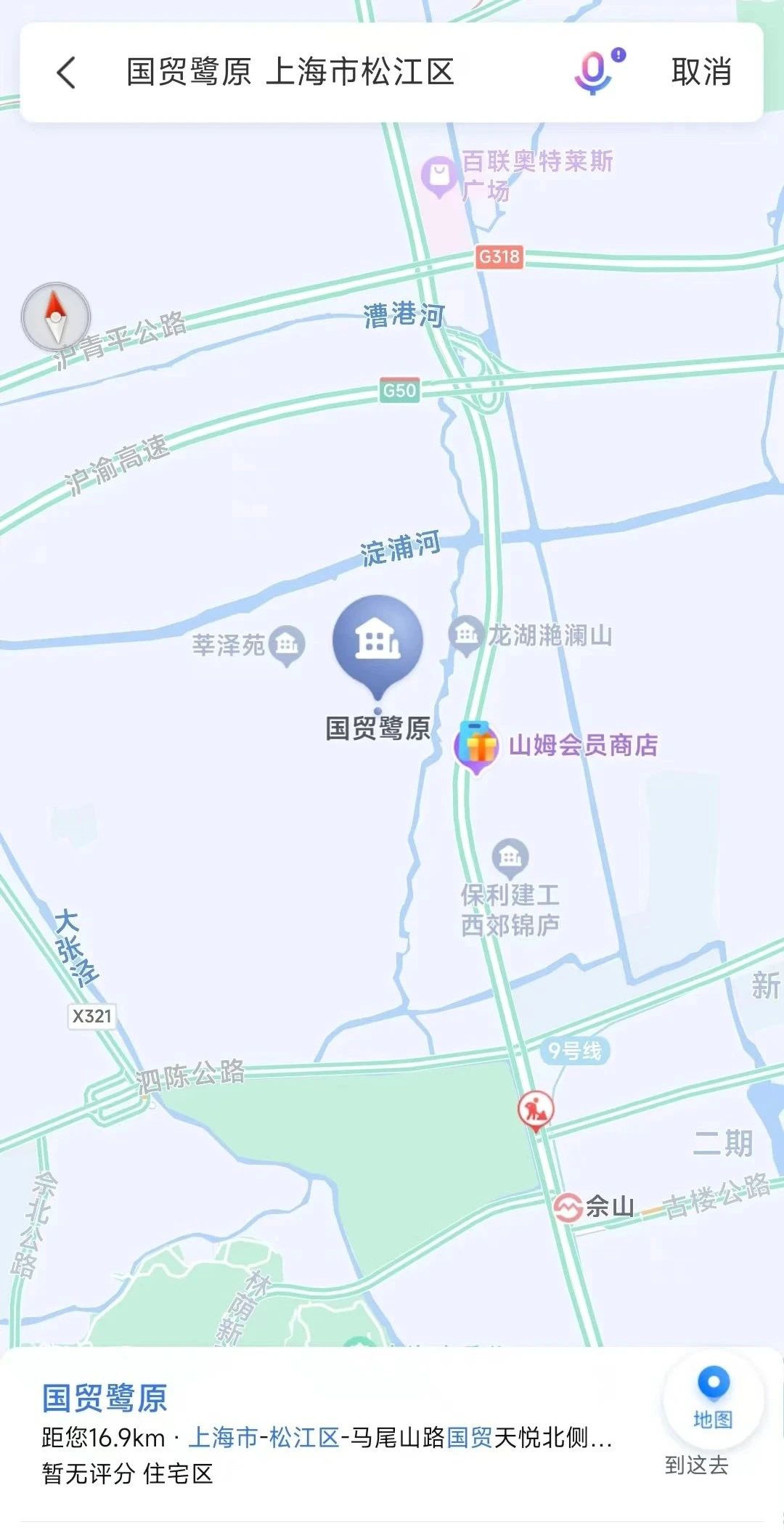Tap the search field showing 国贸鹭原
784x1530 pixels.
(x=290, y=73)
